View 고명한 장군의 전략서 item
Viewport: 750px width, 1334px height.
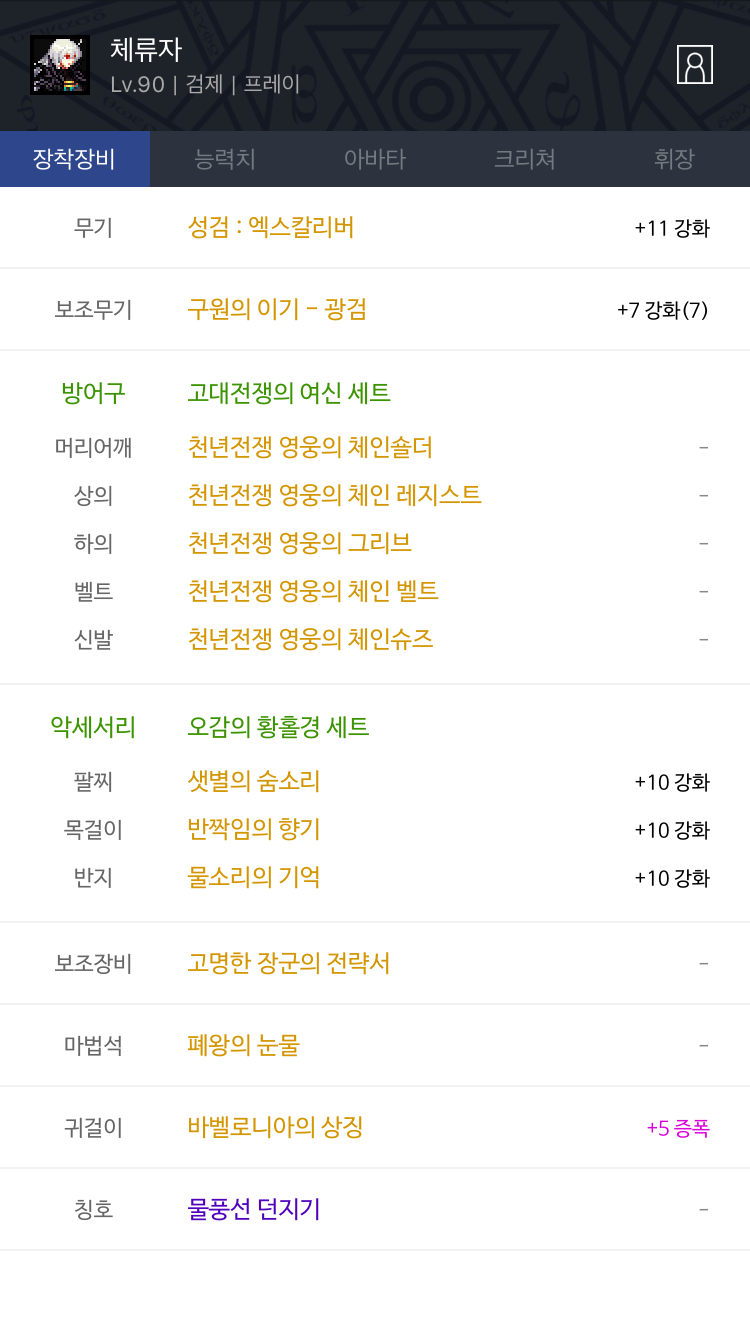point(289,963)
